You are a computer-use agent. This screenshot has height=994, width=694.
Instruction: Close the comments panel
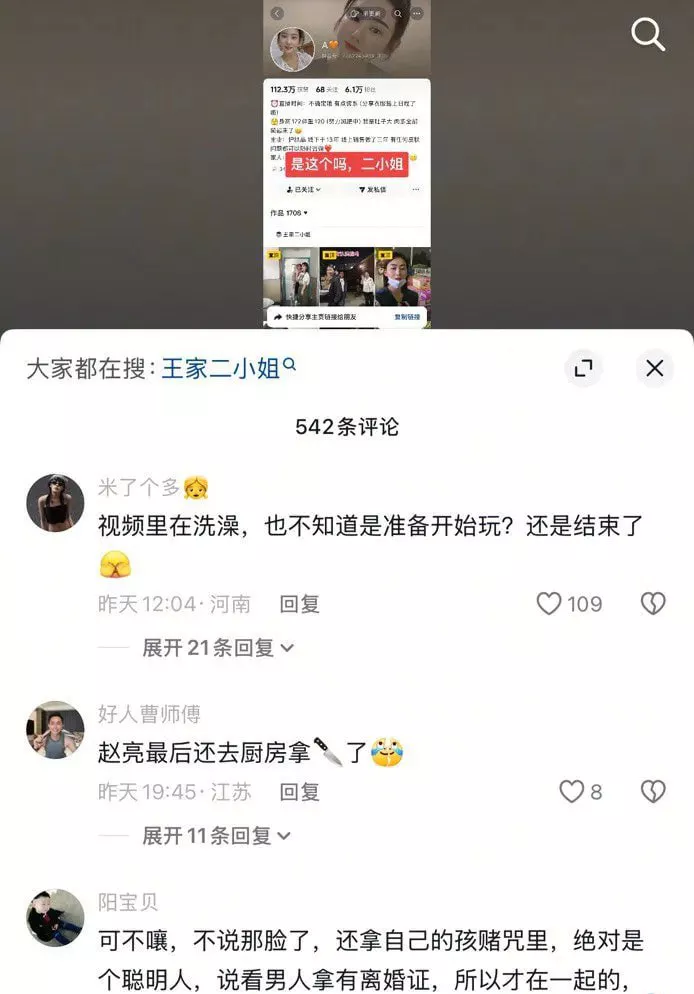pos(654,368)
